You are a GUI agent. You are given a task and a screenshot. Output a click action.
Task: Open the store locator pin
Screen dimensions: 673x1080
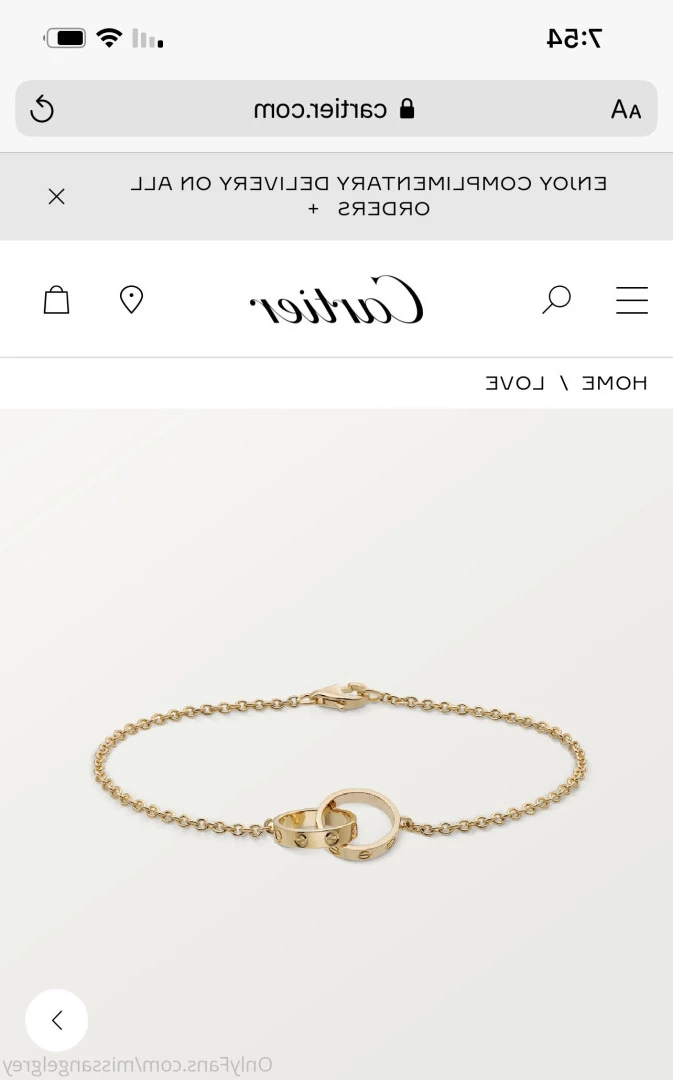click(131, 300)
